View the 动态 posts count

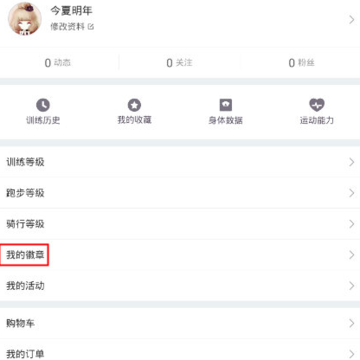pos(58,63)
